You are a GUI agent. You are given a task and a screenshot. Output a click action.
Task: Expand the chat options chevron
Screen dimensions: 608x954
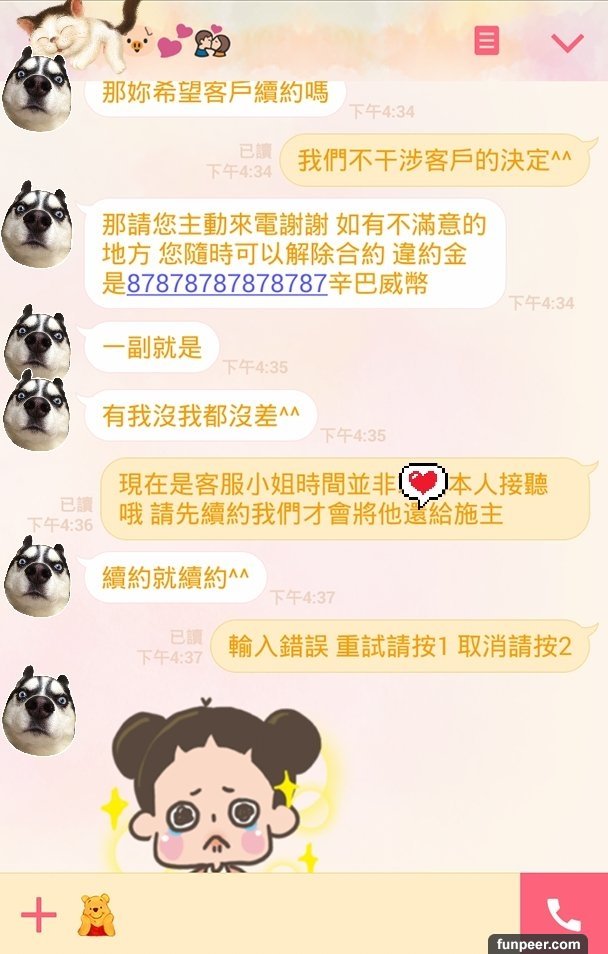pyautogui.click(x=567, y=42)
